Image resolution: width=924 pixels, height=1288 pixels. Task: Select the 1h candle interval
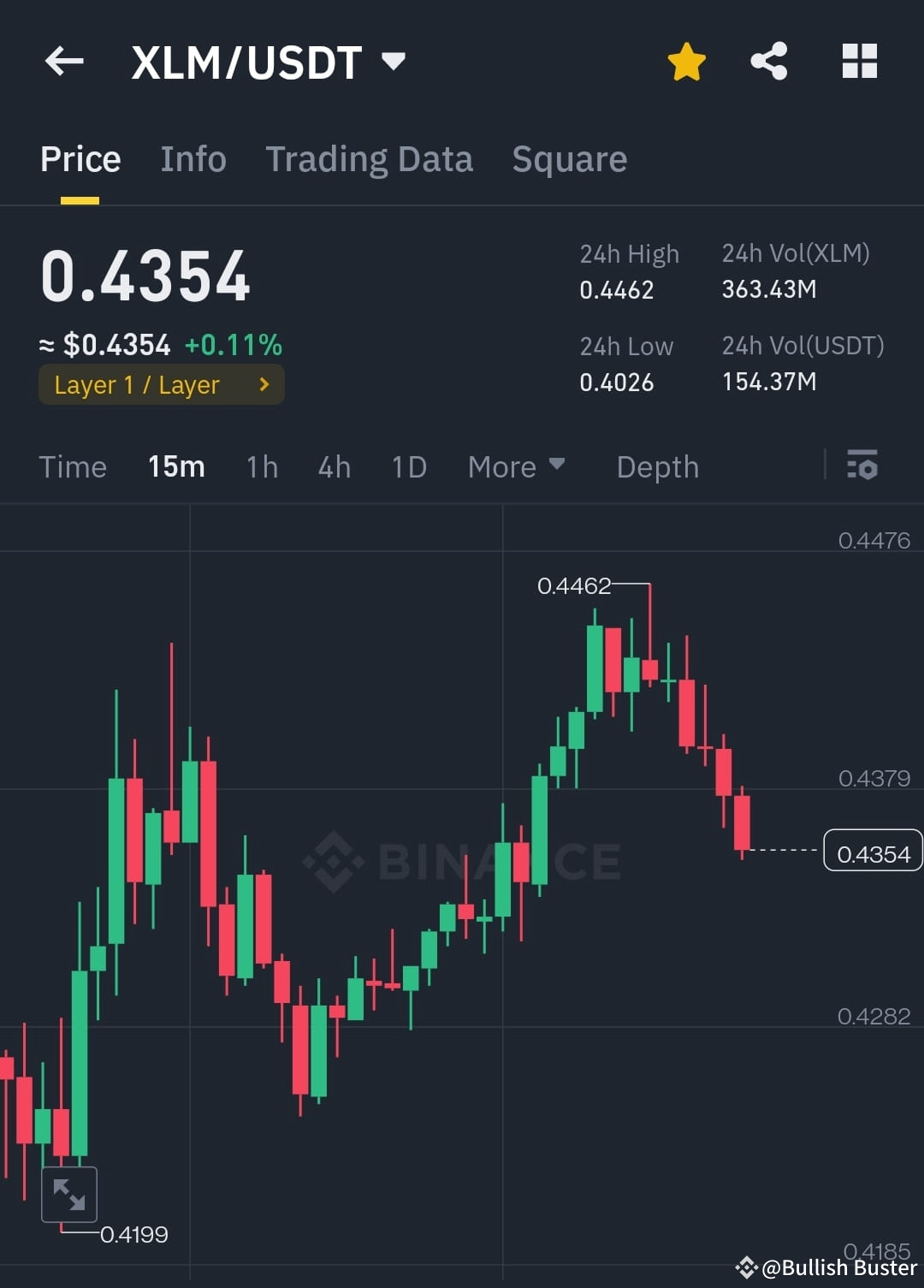[x=262, y=466]
